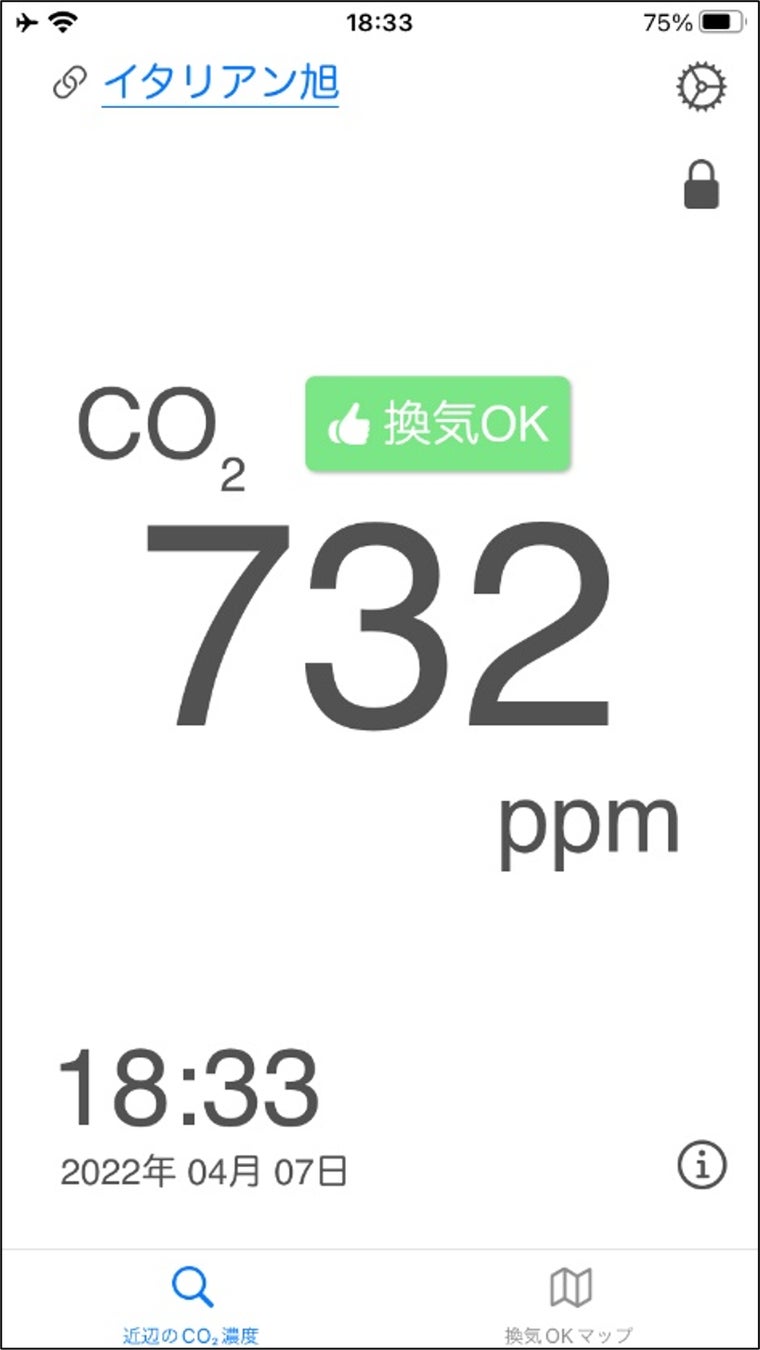Open the イタリアン旭 location link
760x1350 pixels.
tap(220, 82)
